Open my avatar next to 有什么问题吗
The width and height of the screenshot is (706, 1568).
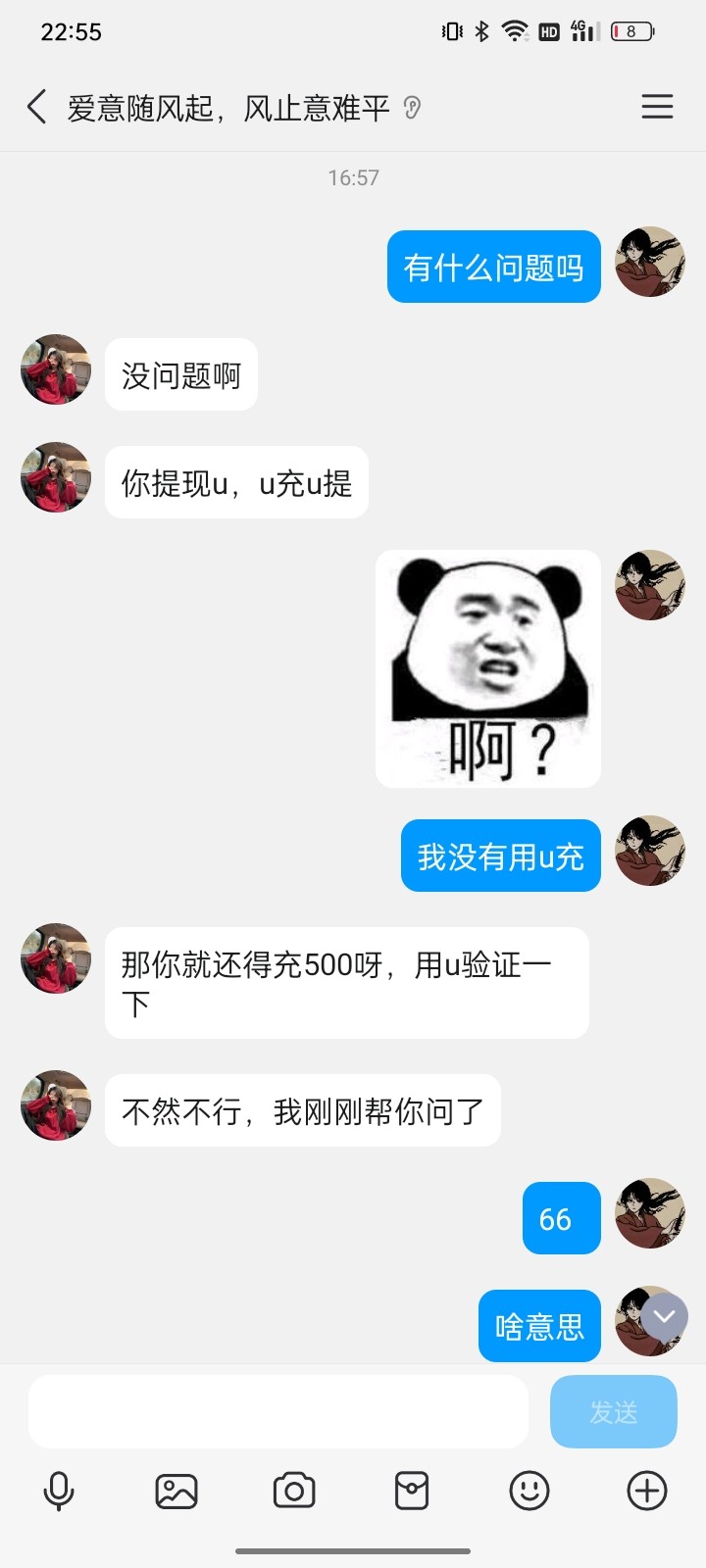pos(649,262)
